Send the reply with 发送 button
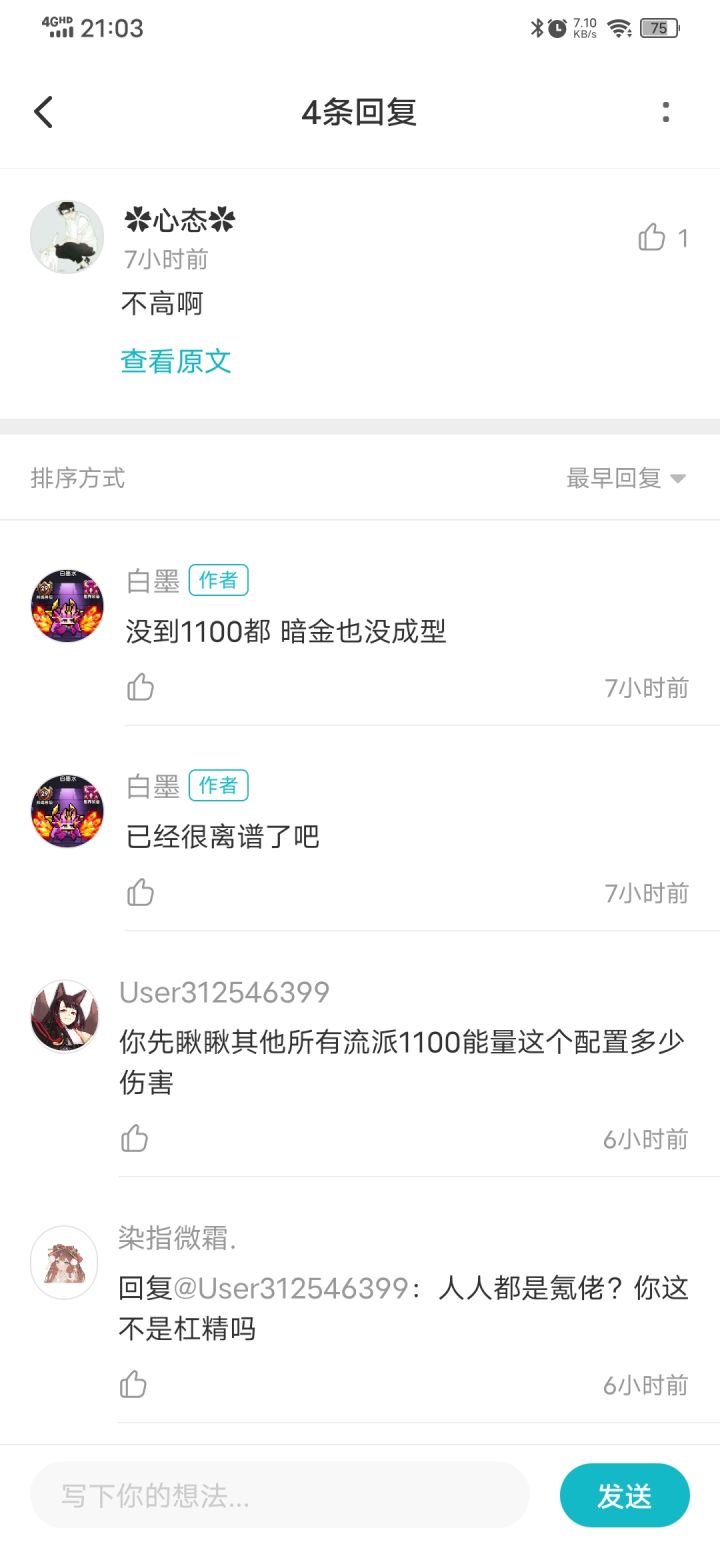 point(624,1496)
